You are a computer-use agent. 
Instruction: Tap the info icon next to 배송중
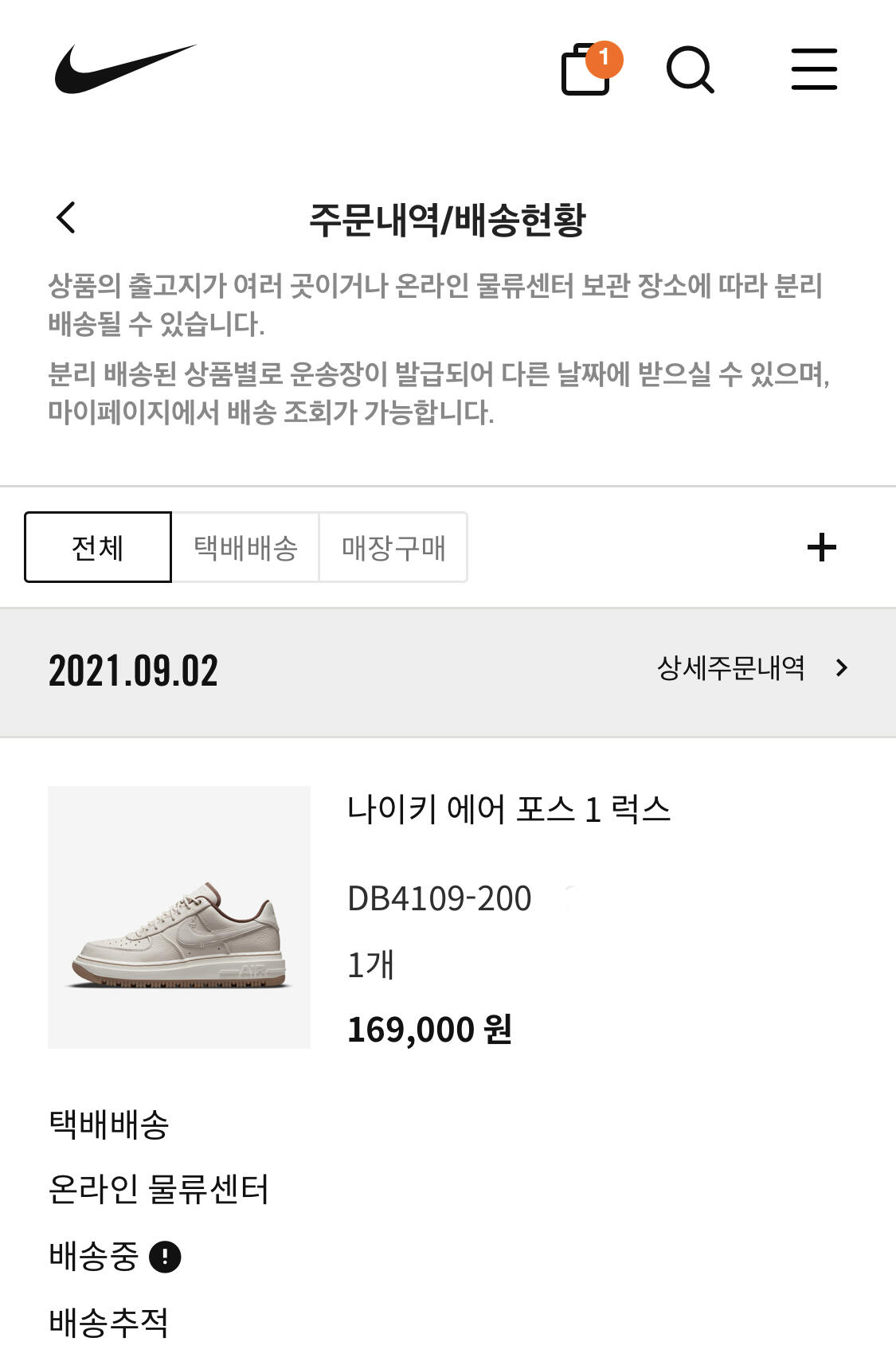pos(166,1257)
